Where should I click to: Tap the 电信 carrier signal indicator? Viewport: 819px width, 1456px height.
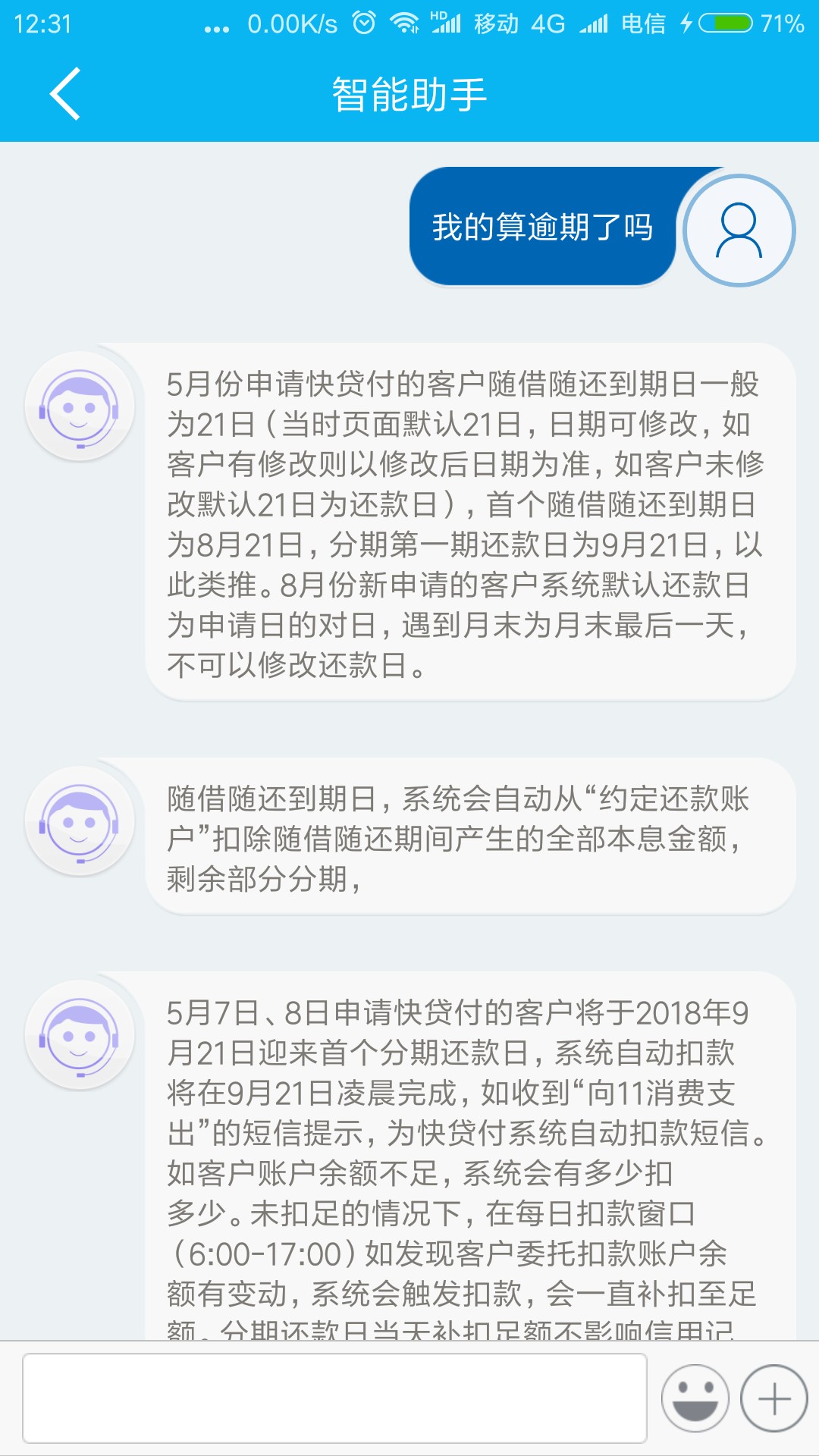(637, 23)
